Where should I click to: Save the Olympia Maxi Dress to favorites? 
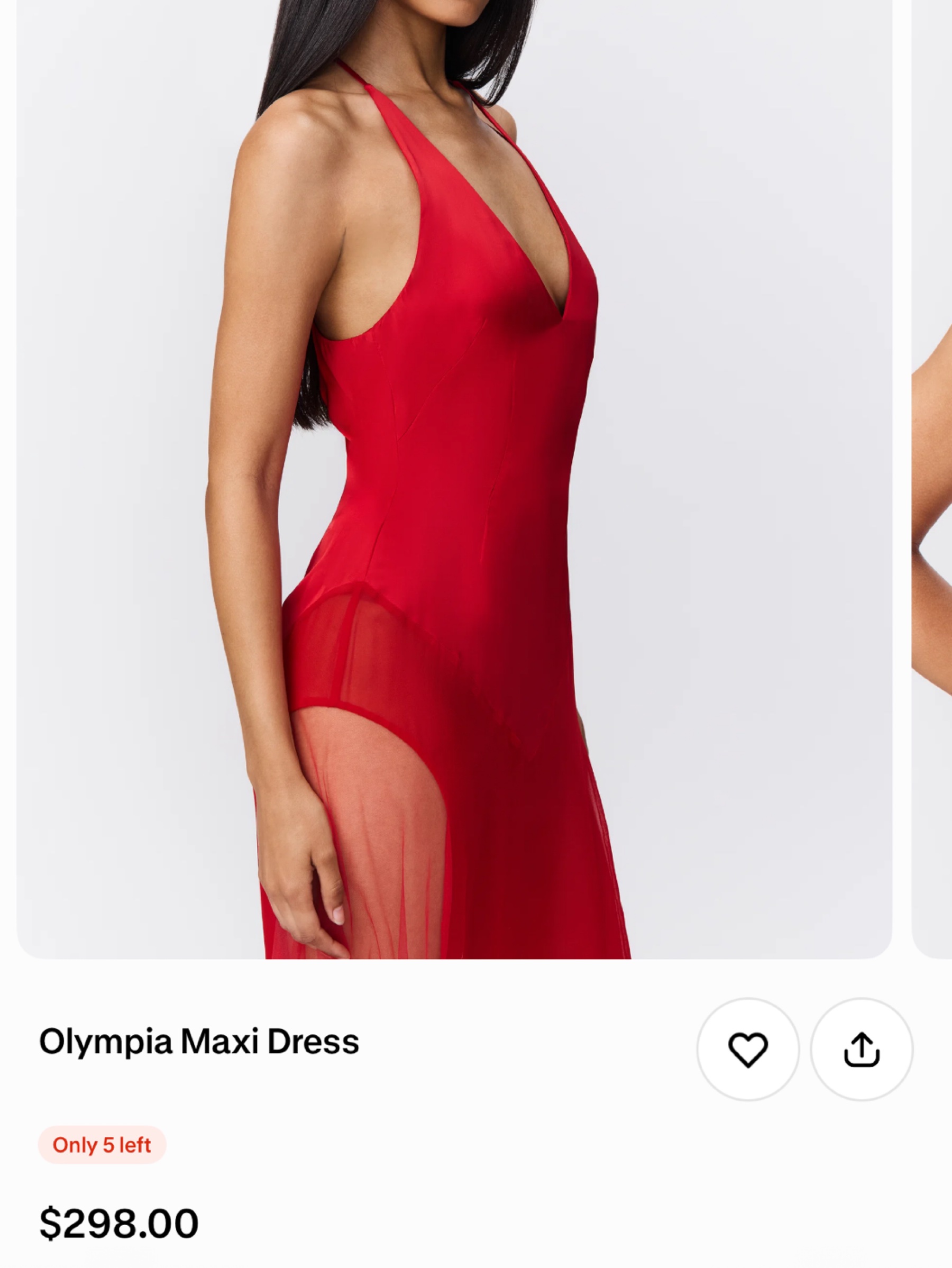[748, 1050]
